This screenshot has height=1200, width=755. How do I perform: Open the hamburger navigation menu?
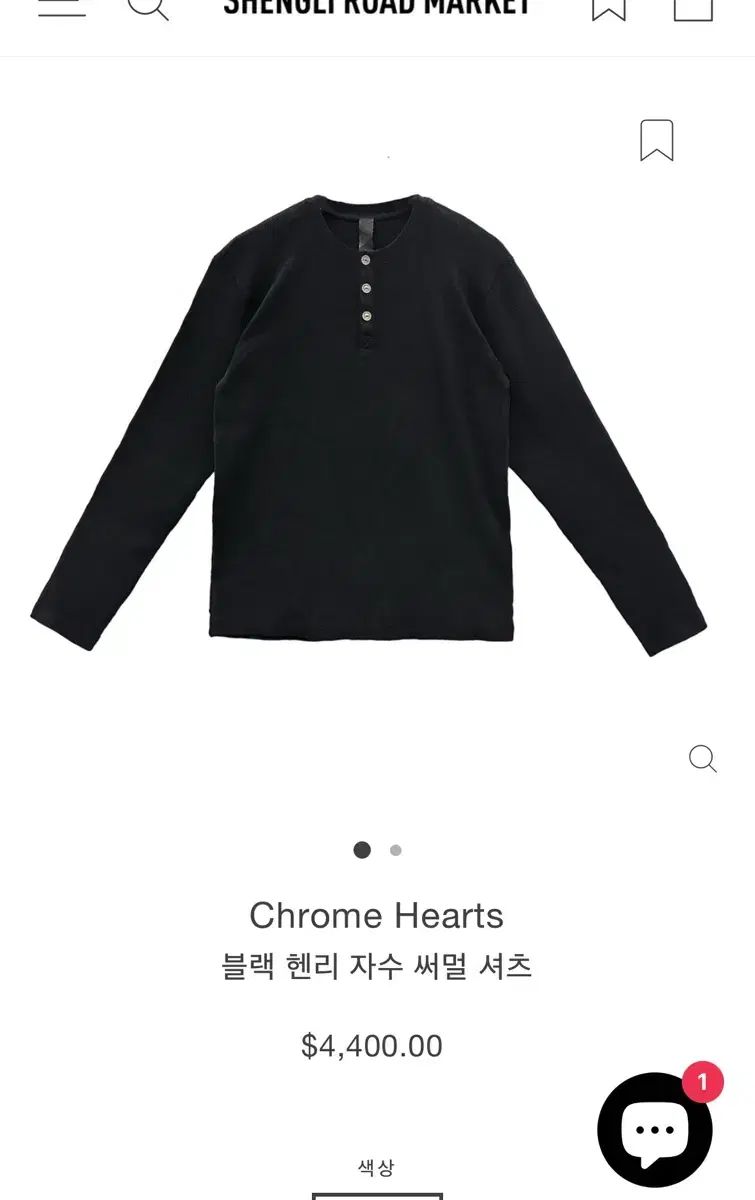pos(61,8)
